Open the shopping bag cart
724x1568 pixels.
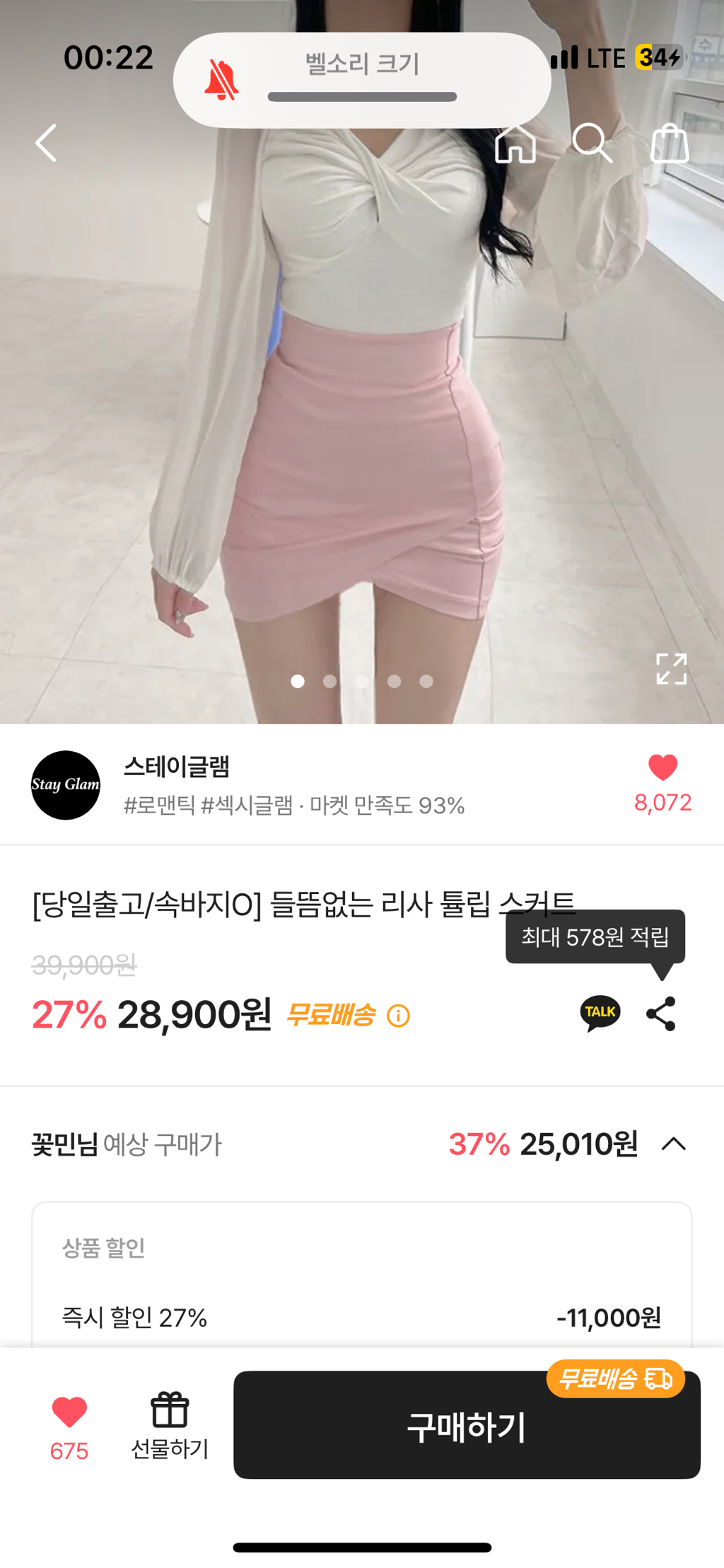669,144
